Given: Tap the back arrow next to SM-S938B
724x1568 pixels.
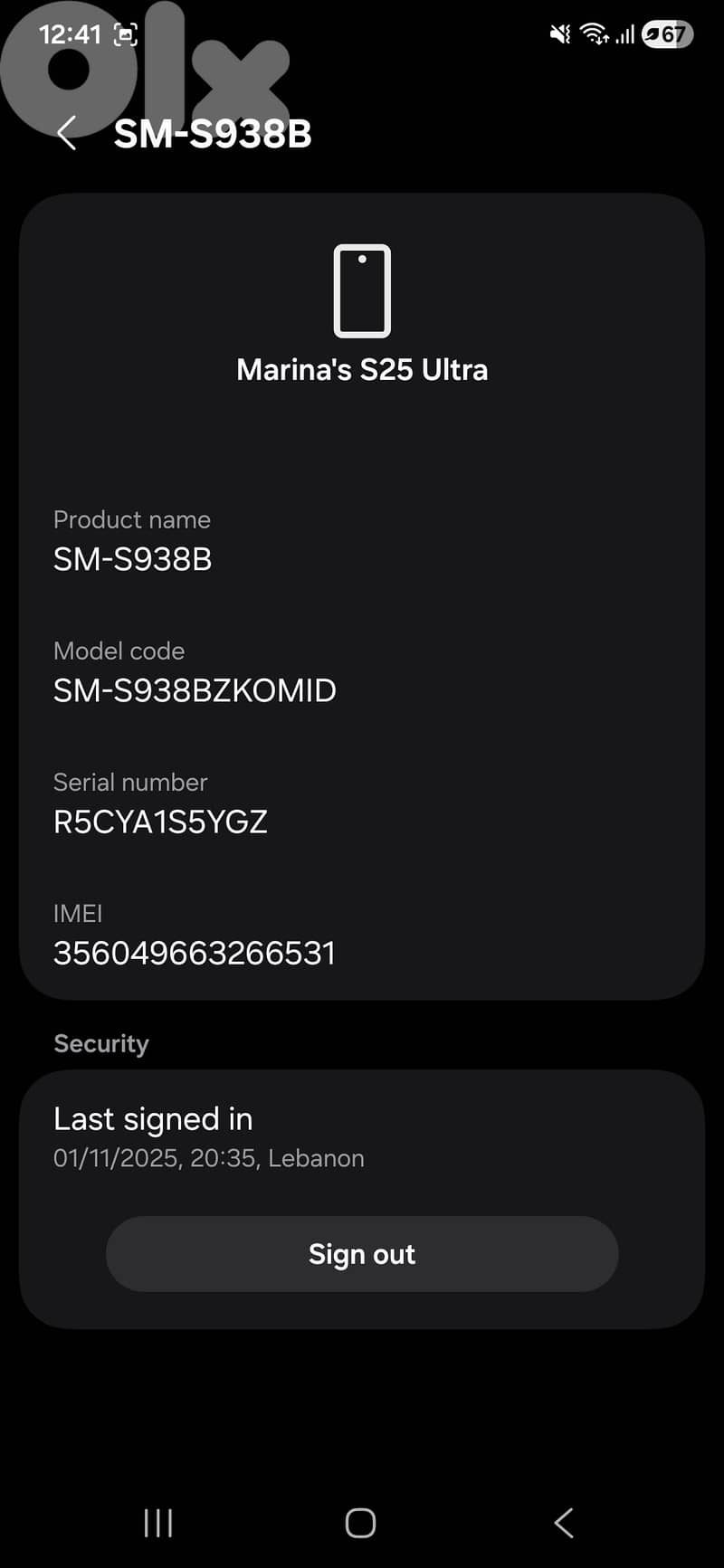Looking at the screenshot, I should pos(68,134).
